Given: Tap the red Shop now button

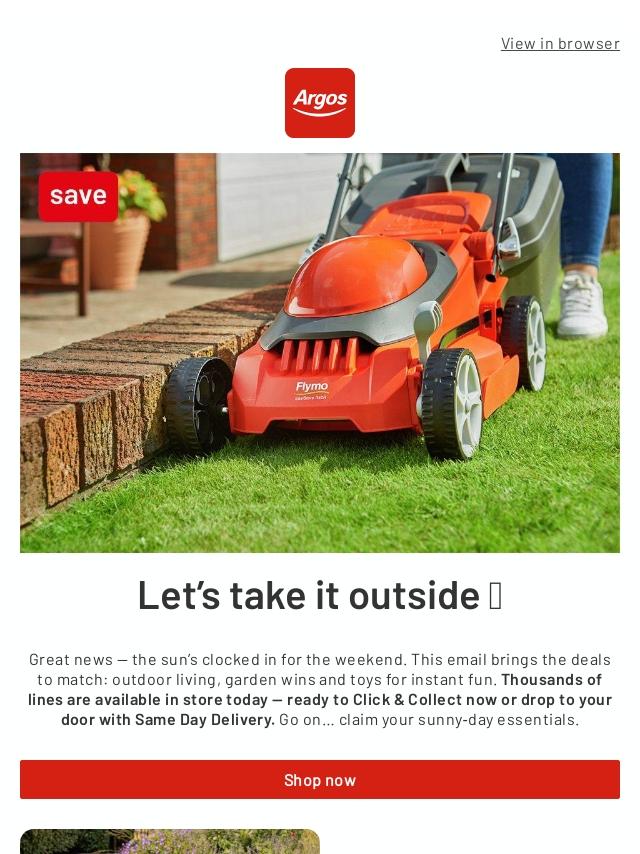Looking at the screenshot, I should pos(320,779).
